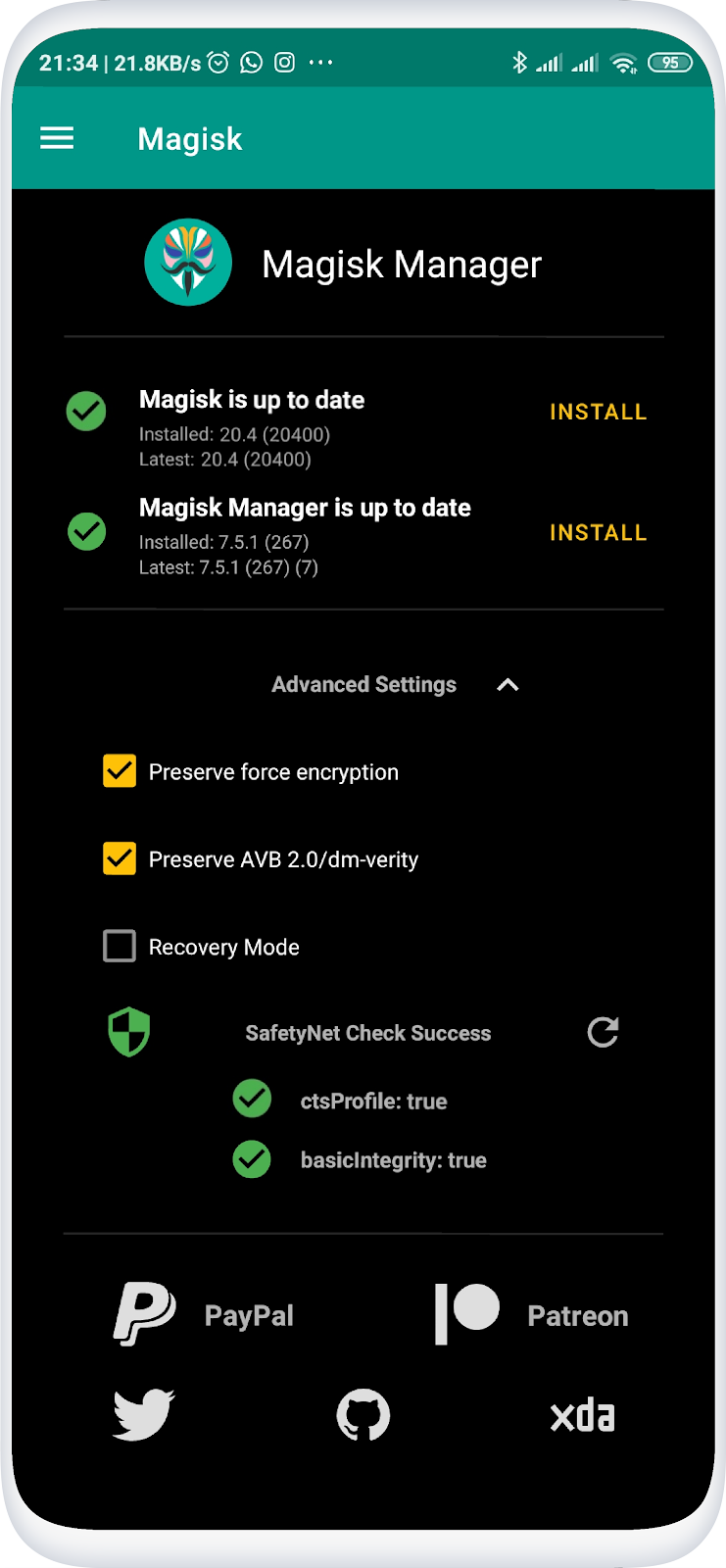Open the Patreon link
726x1568 pixels.
(531, 1315)
